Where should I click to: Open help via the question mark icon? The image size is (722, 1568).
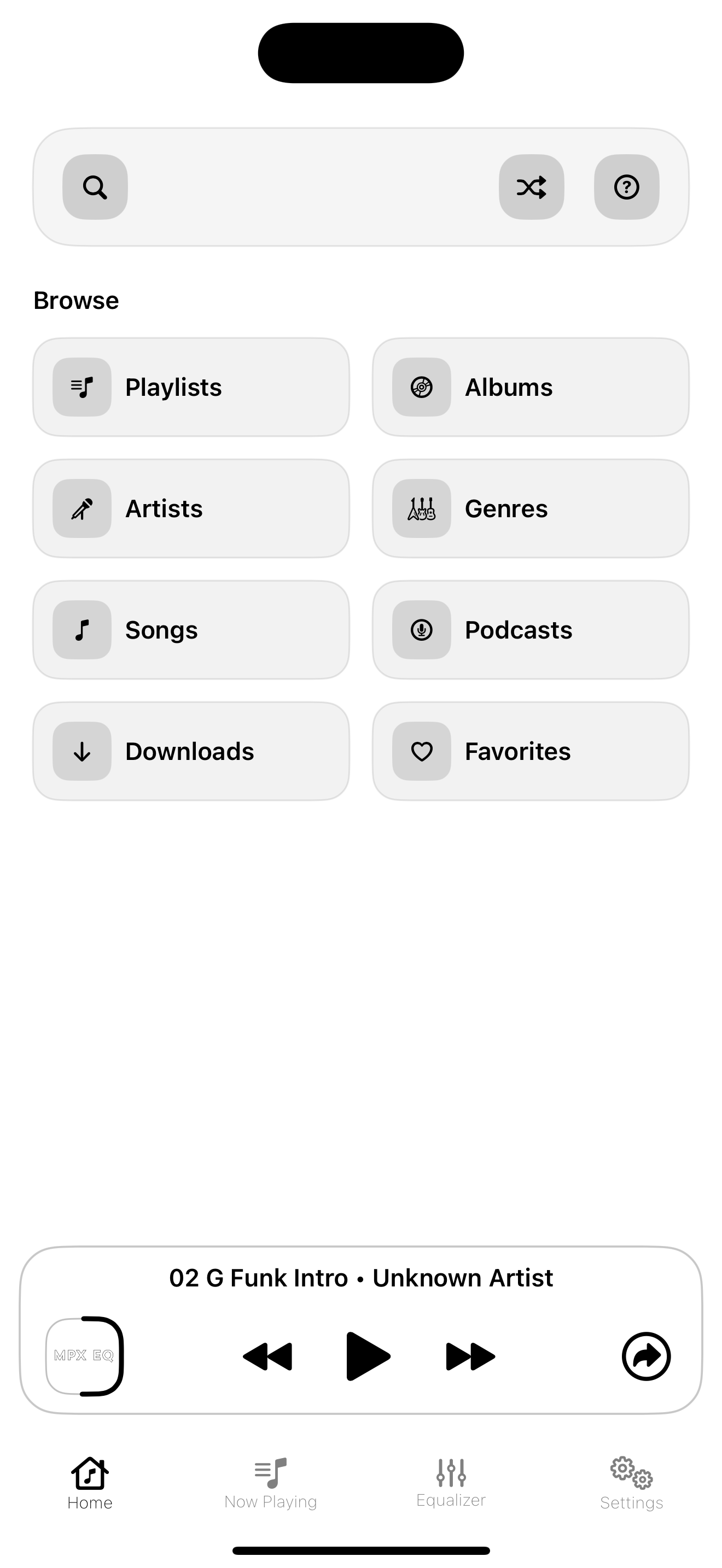click(626, 187)
